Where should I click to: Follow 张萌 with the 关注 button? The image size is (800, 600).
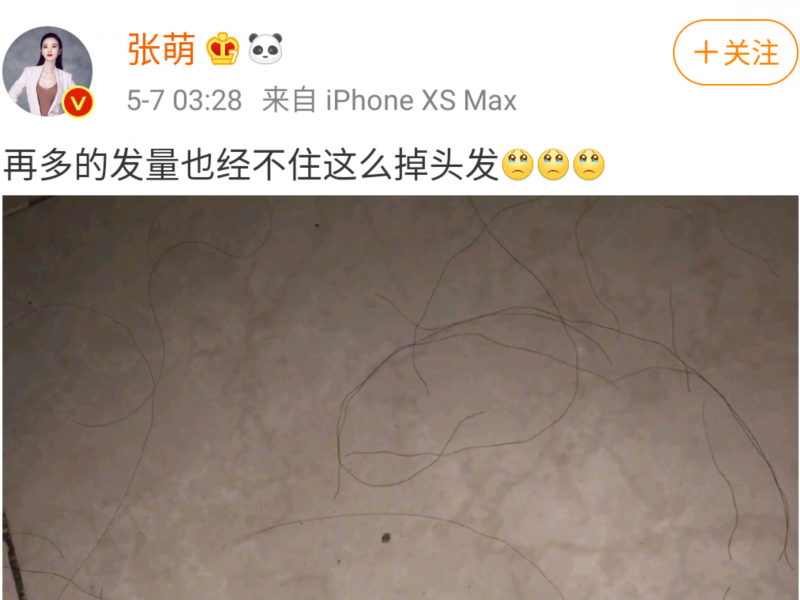(735, 52)
